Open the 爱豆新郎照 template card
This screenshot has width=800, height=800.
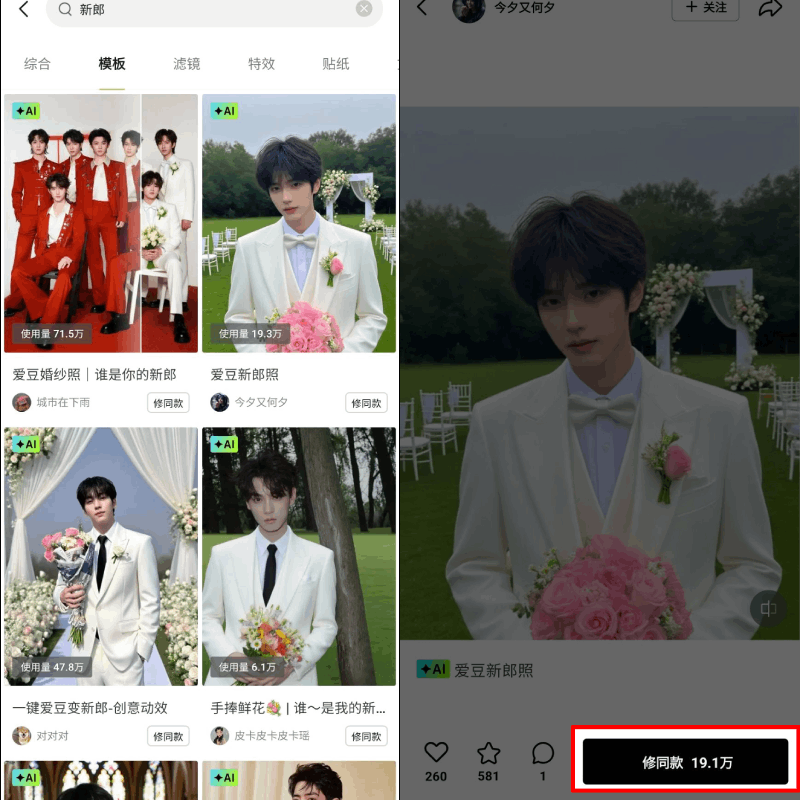point(299,223)
